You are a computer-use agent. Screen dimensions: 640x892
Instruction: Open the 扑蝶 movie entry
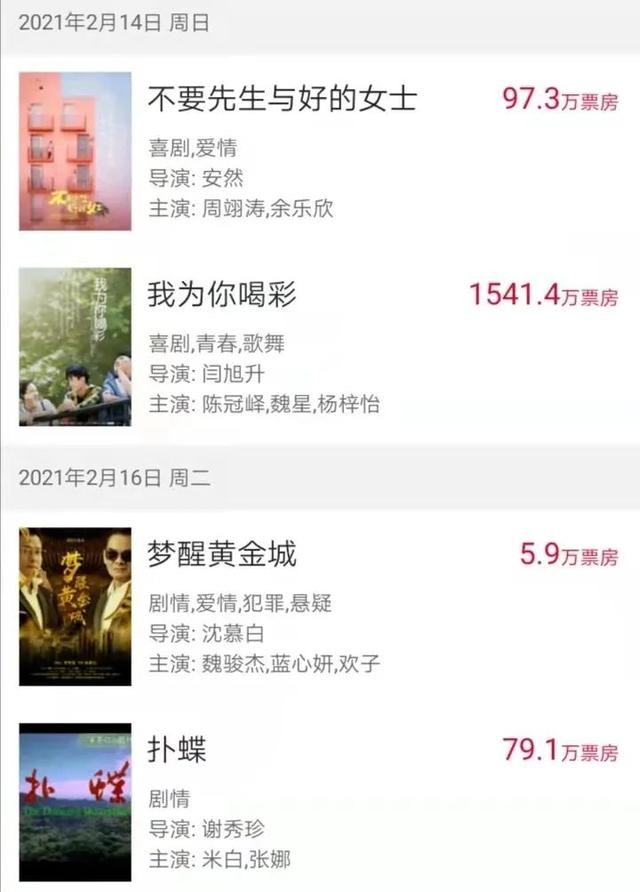click(x=177, y=751)
